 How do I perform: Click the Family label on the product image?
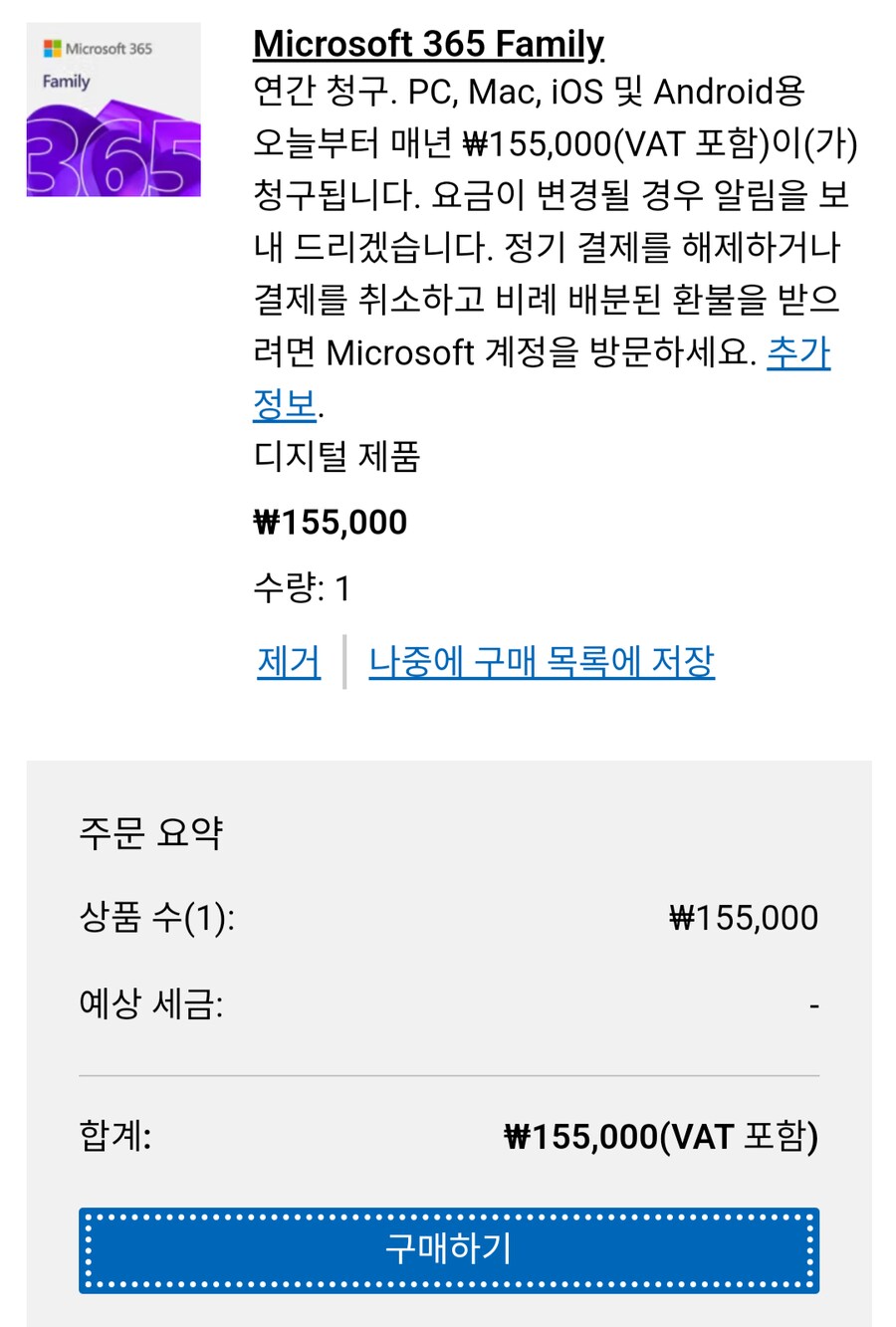66,82
